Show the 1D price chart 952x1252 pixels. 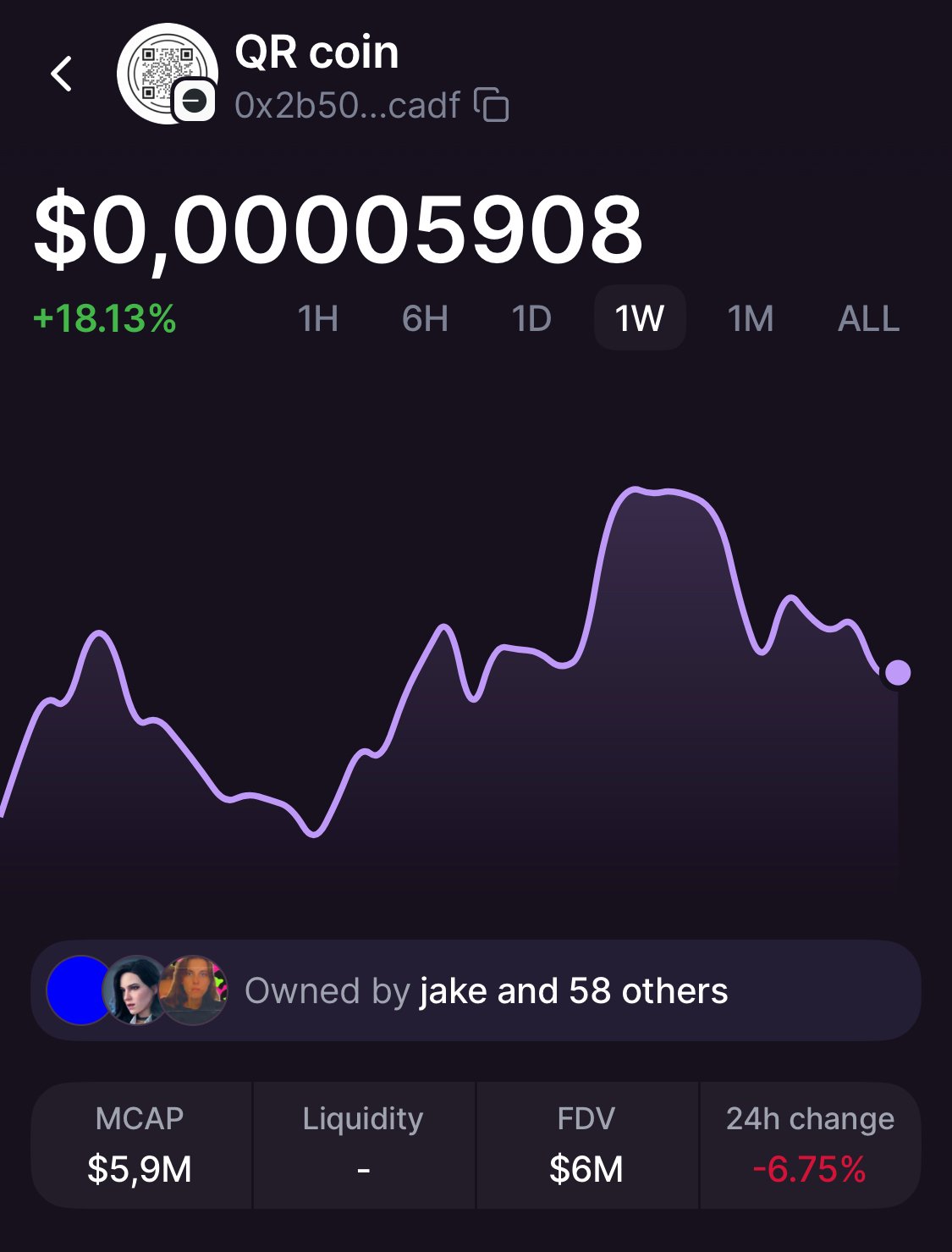(x=531, y=319)
